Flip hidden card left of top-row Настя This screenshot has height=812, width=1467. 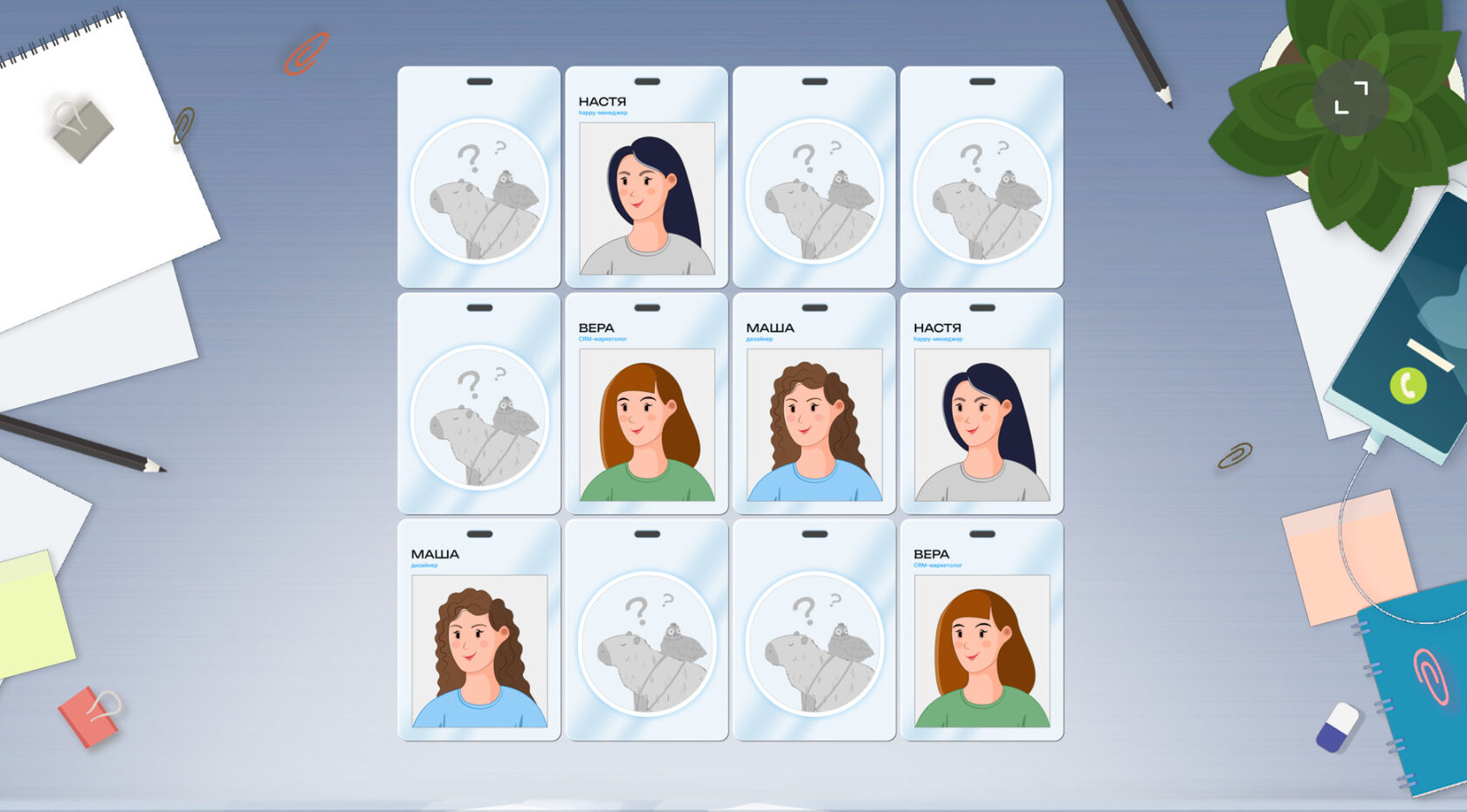click(x=479, y=177)
